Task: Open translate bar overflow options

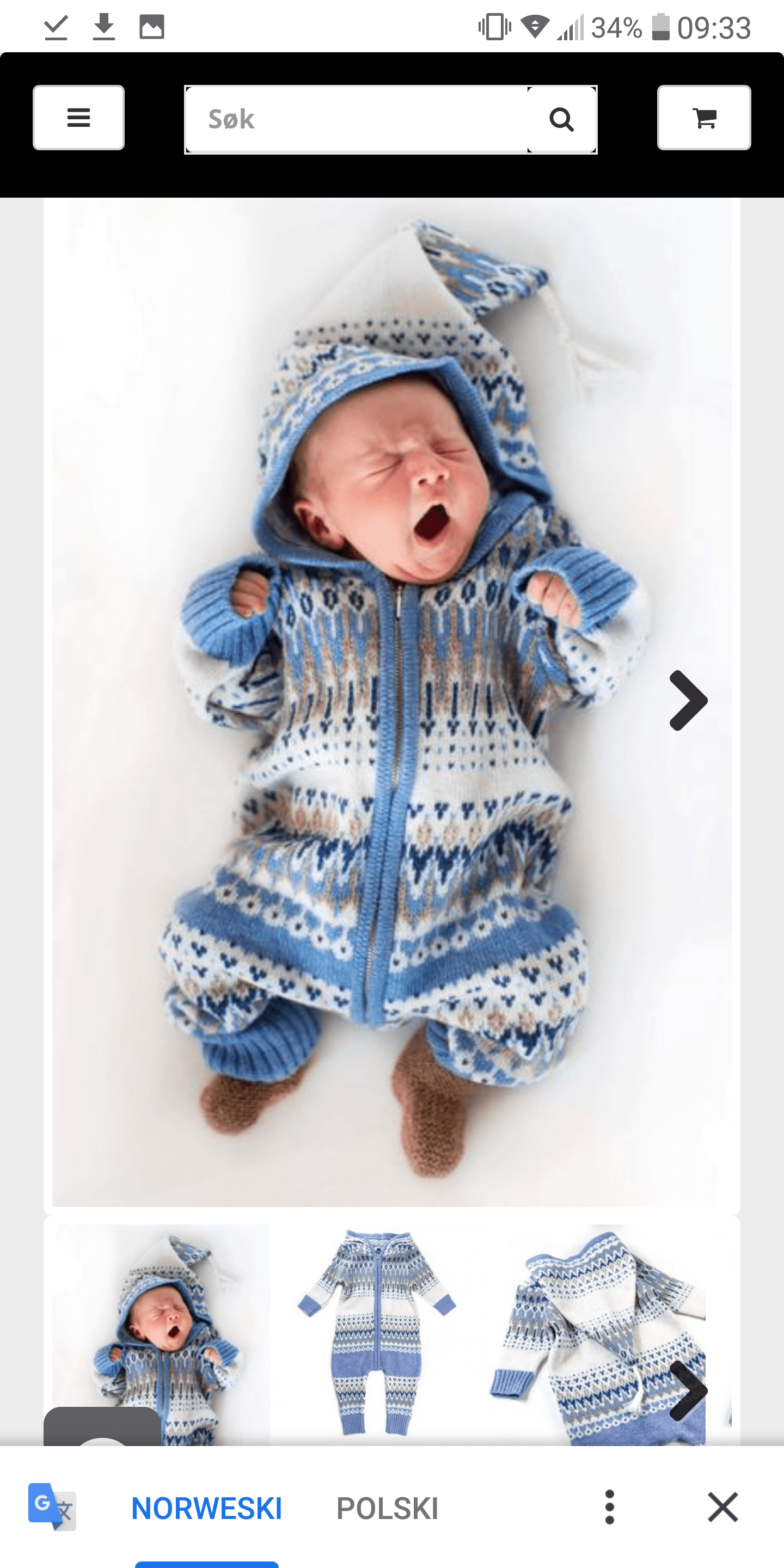Action: pyautogui.click(x=609, y=1507)
